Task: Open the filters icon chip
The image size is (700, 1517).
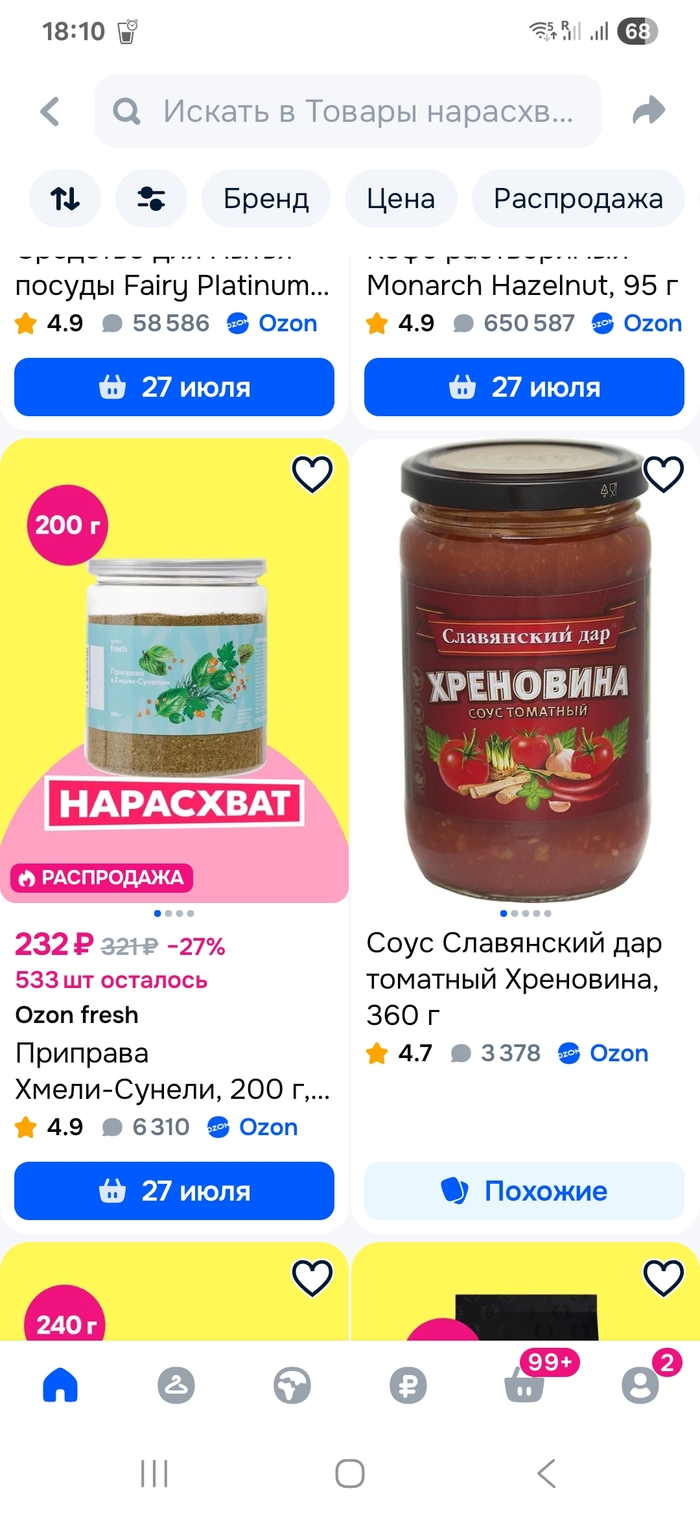Action: (151, 198)
